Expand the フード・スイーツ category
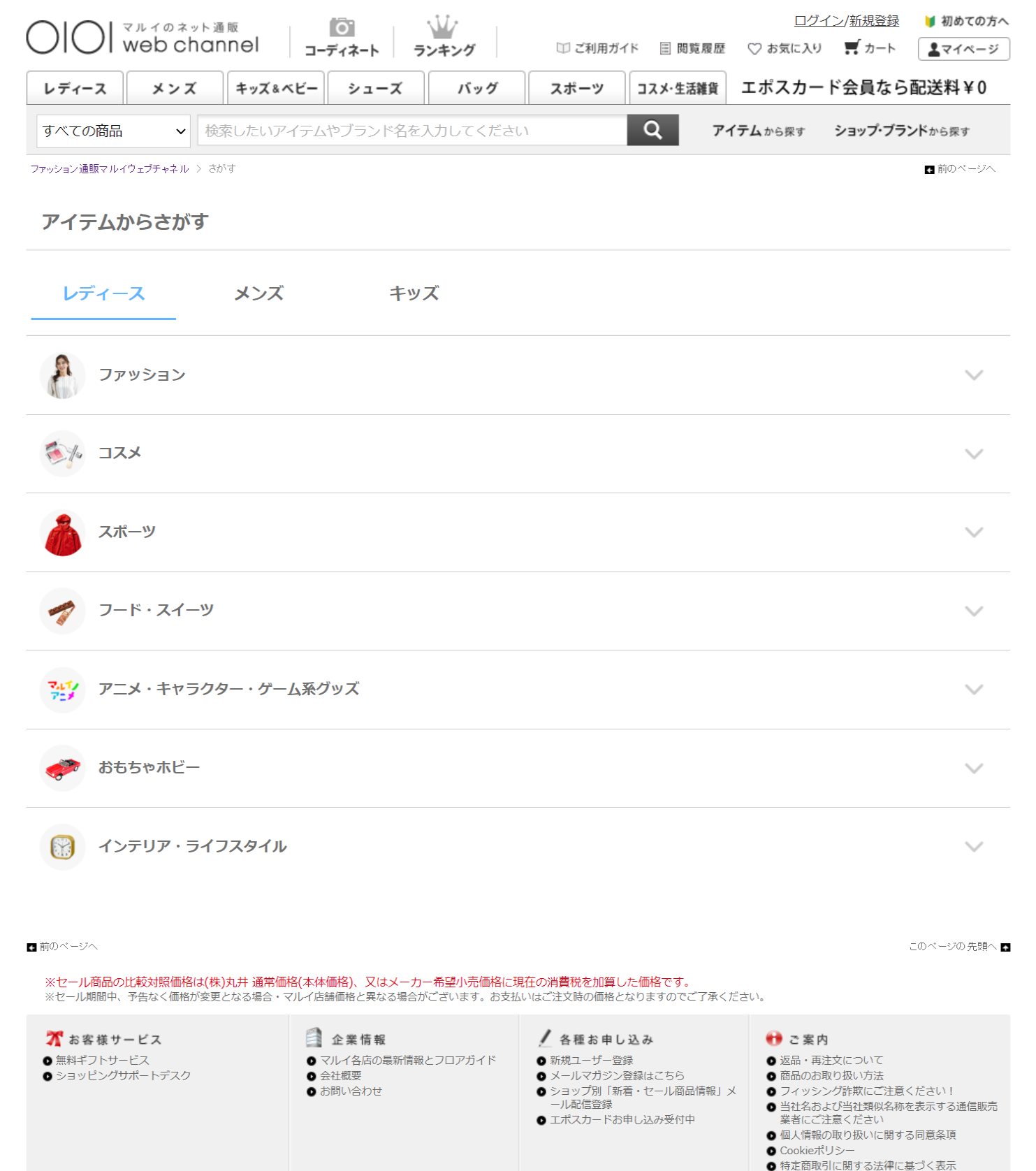This screenshot has height=1171, width=1036. [x=518, y=611]
